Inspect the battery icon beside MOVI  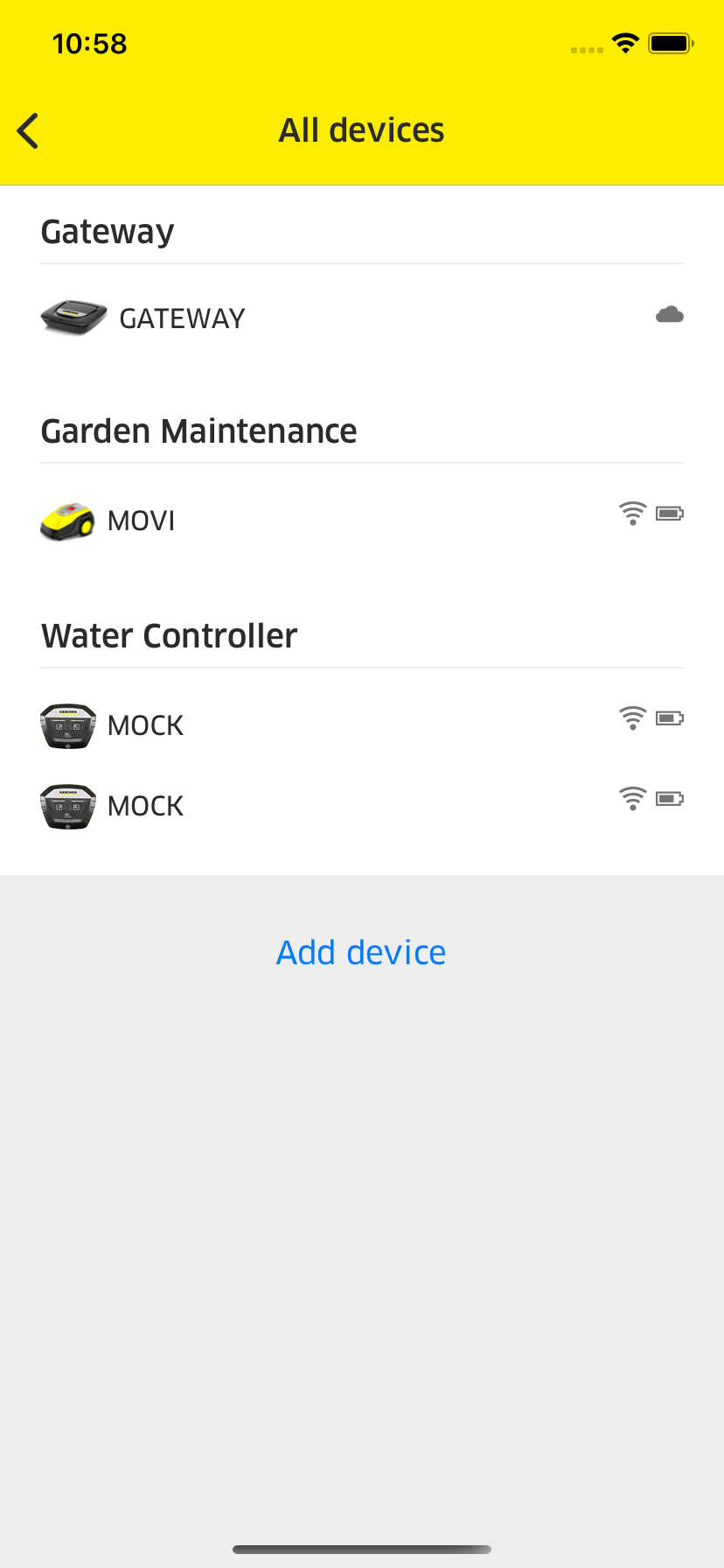(x=670, y=514)
